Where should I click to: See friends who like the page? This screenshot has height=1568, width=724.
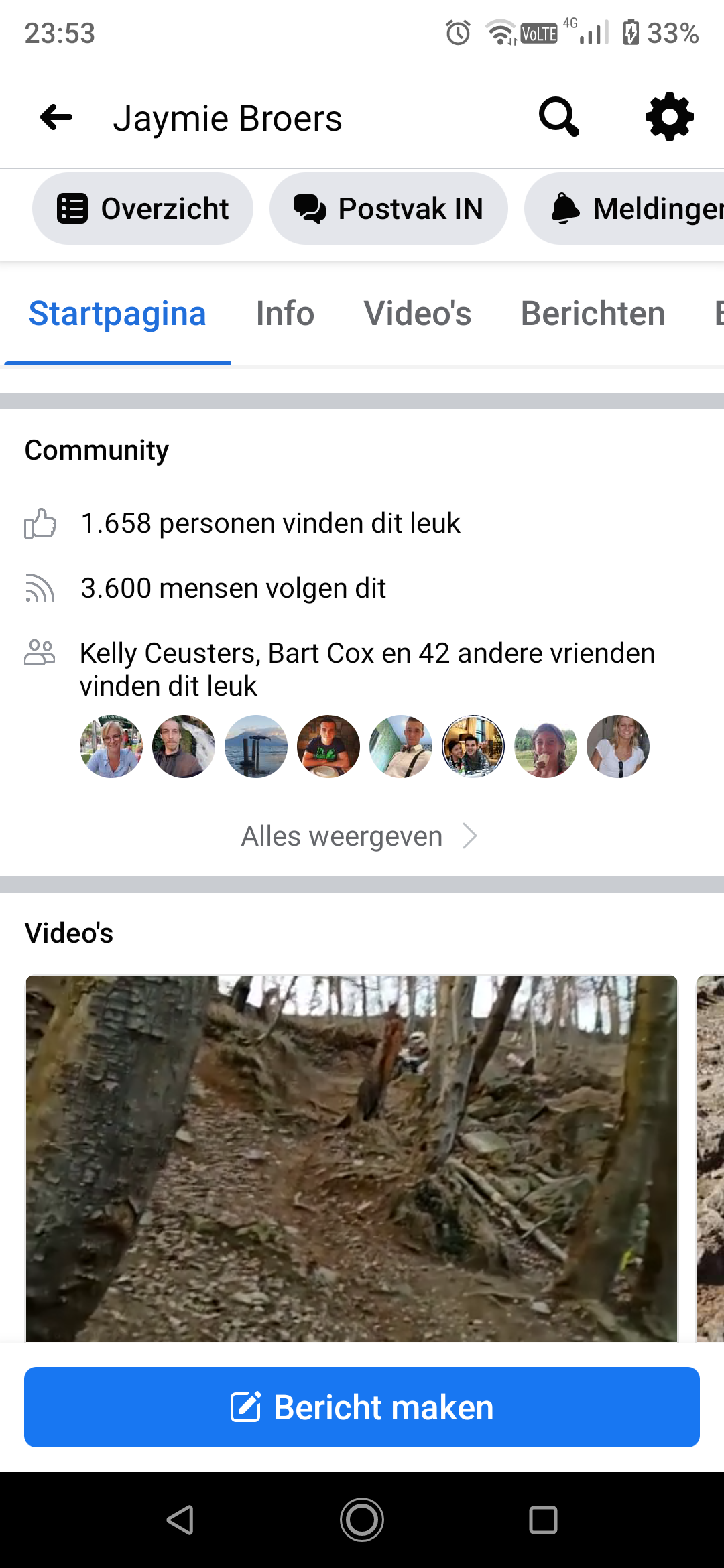pos(367,669)
